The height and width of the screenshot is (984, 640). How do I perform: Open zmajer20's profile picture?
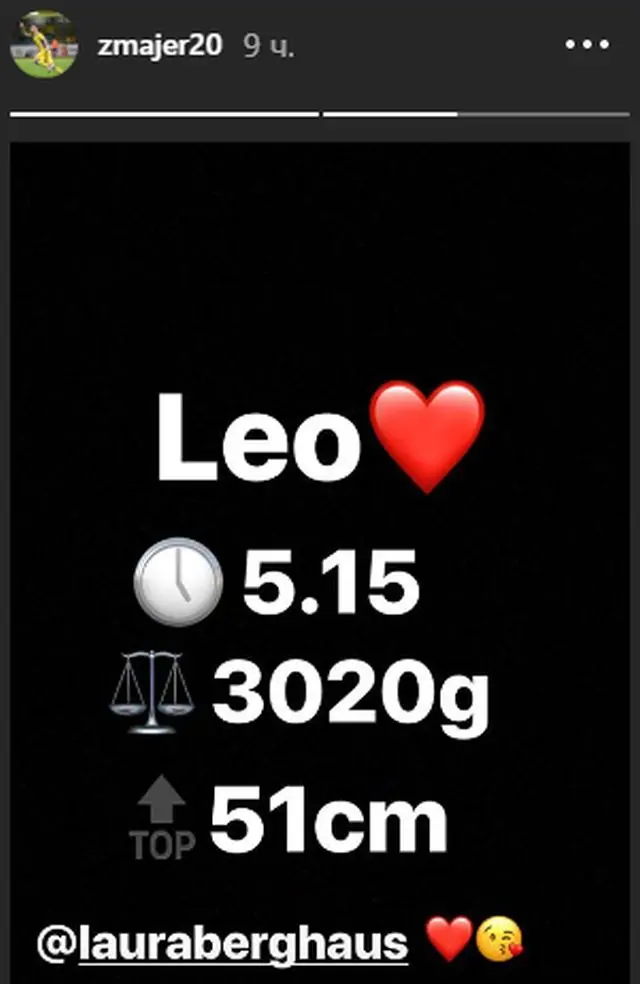pos(44,46)
